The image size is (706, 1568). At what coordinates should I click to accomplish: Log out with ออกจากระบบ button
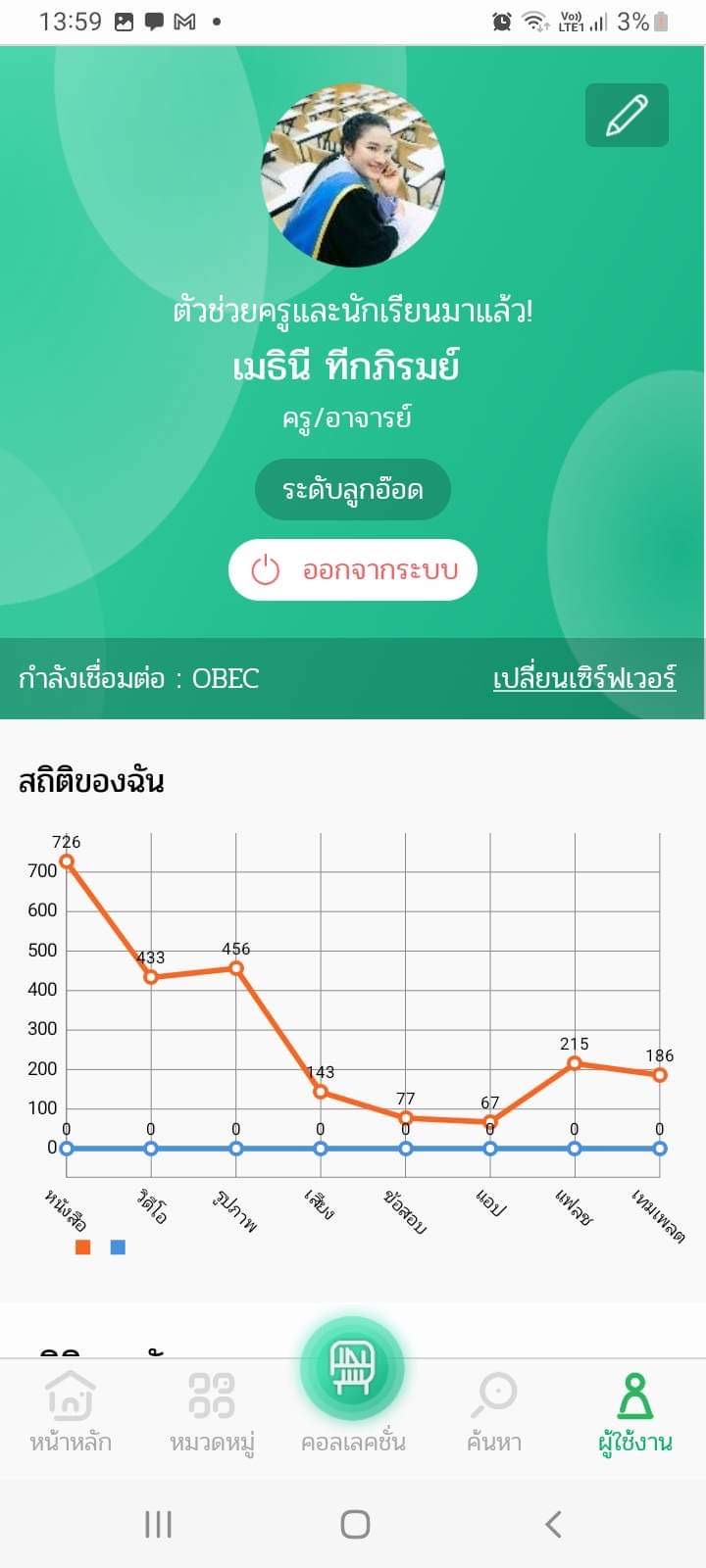[353, 569]
